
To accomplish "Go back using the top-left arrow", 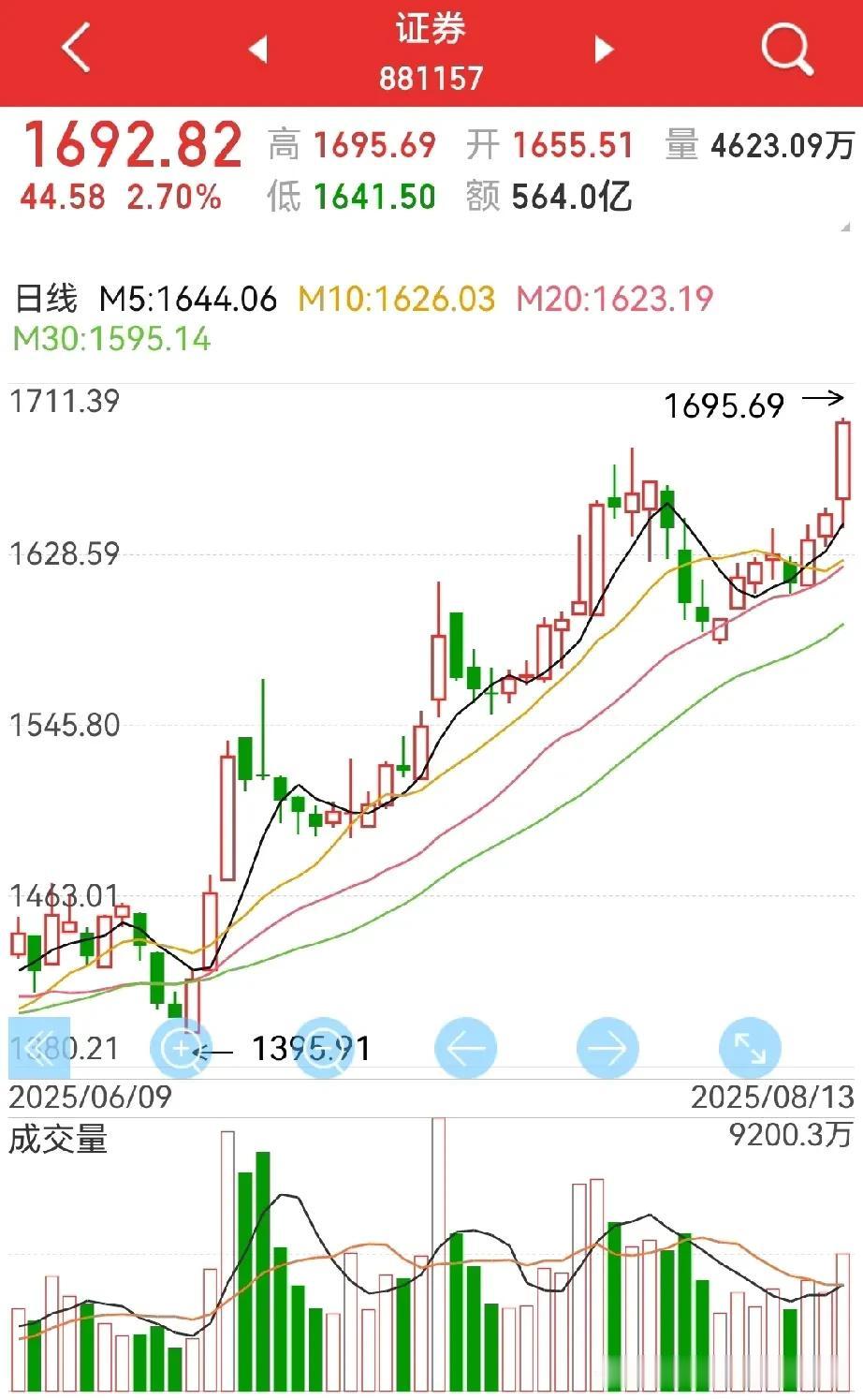I will pos(77,49).
